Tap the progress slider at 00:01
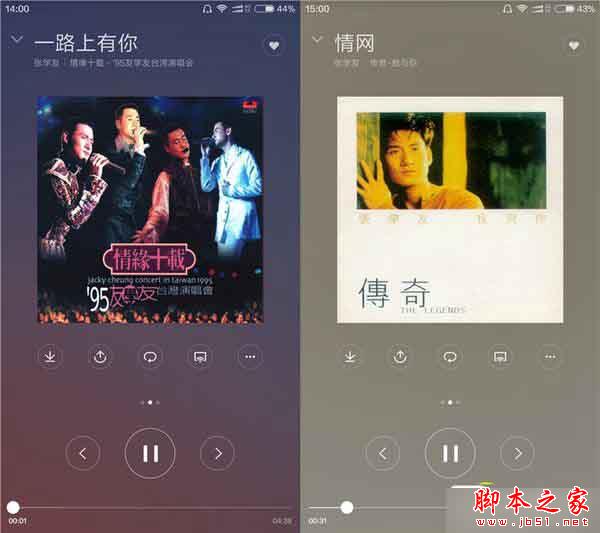Image resolution: width=600 pixels, height=533 pixels. [12, 507]
